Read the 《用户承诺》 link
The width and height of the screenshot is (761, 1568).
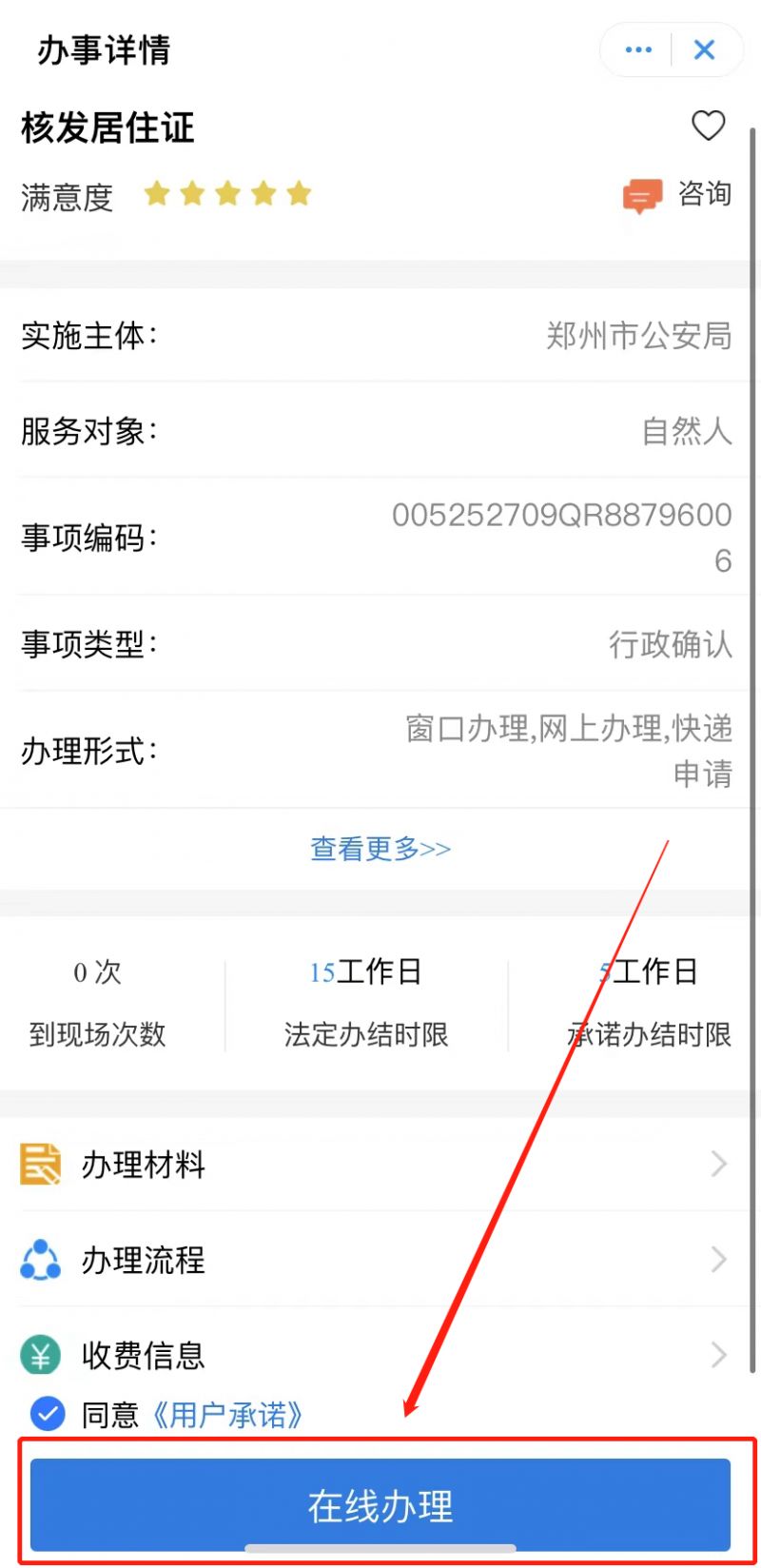click(x=226, y=1415)
